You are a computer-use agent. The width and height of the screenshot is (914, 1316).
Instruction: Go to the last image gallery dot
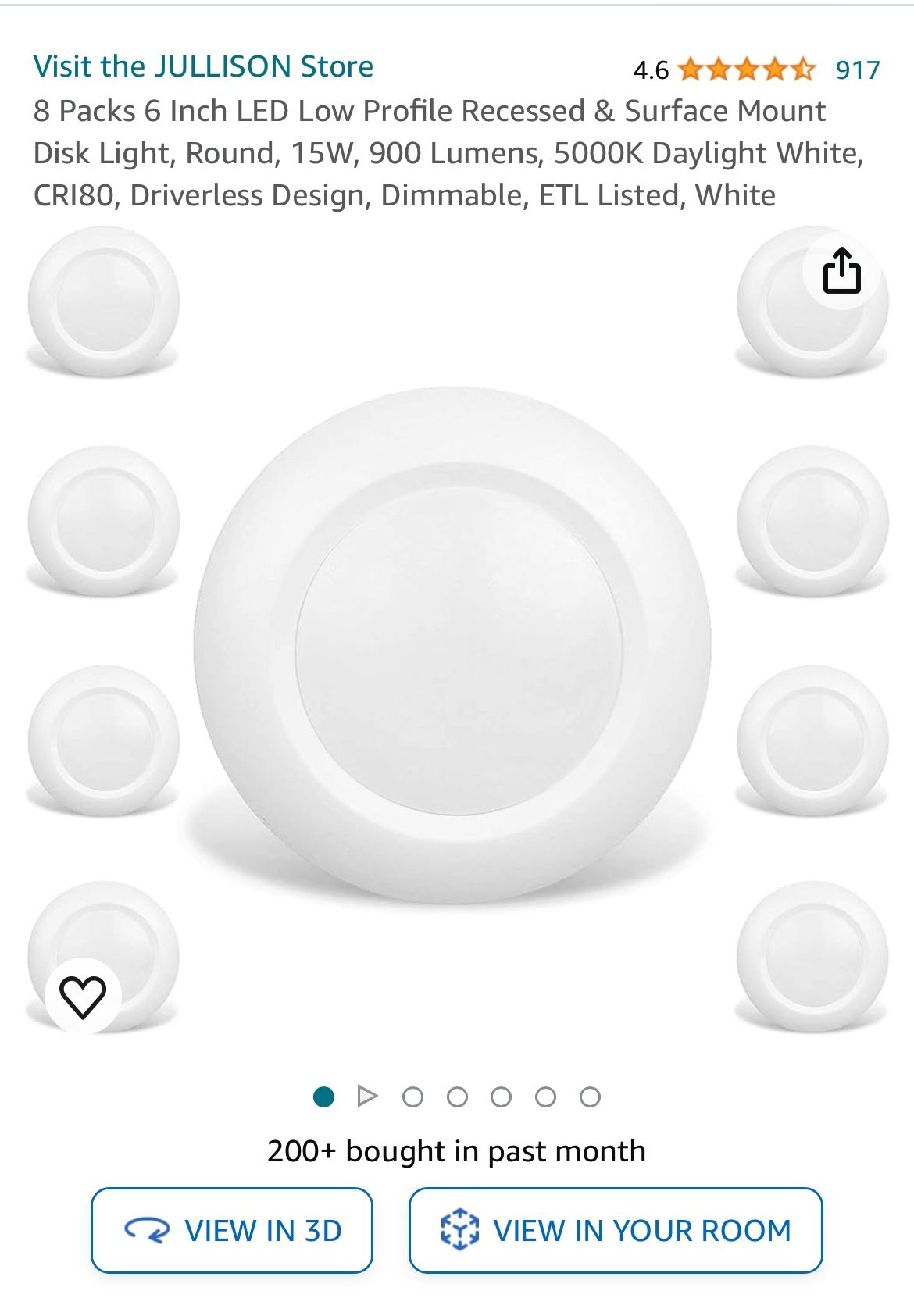(x=591, y=1097)
